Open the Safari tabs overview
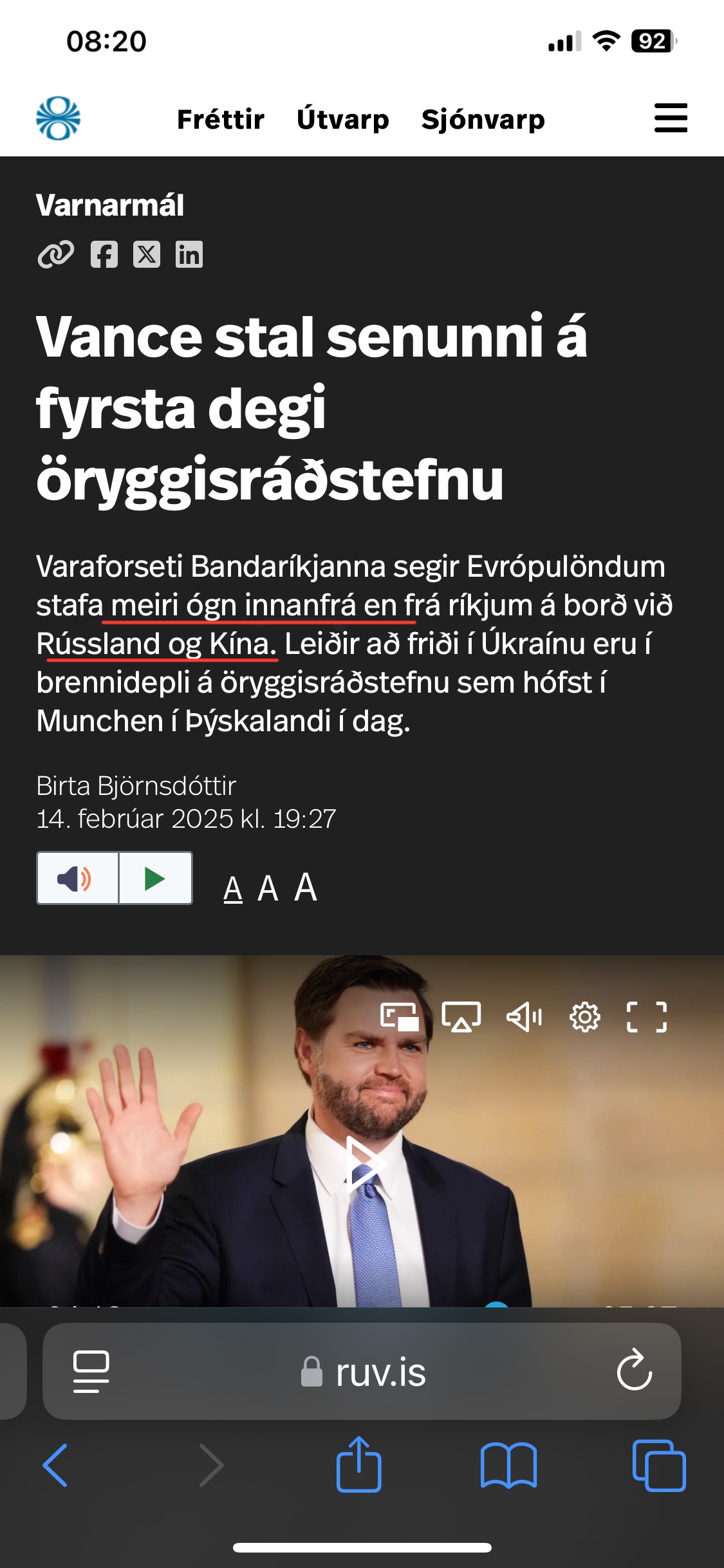The image size is (724, 1568). [x=658, y=1465]
